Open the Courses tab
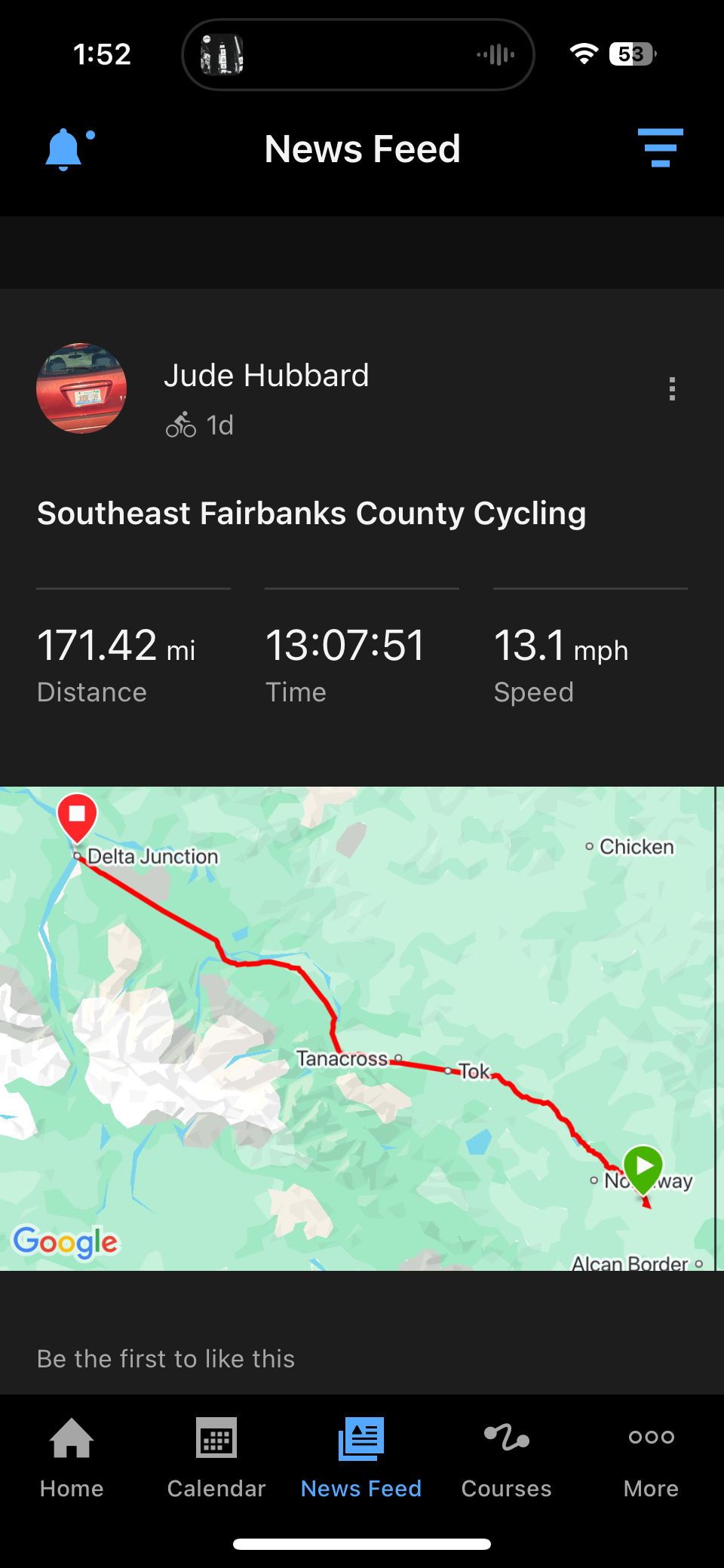 (x=506, y=1457)
